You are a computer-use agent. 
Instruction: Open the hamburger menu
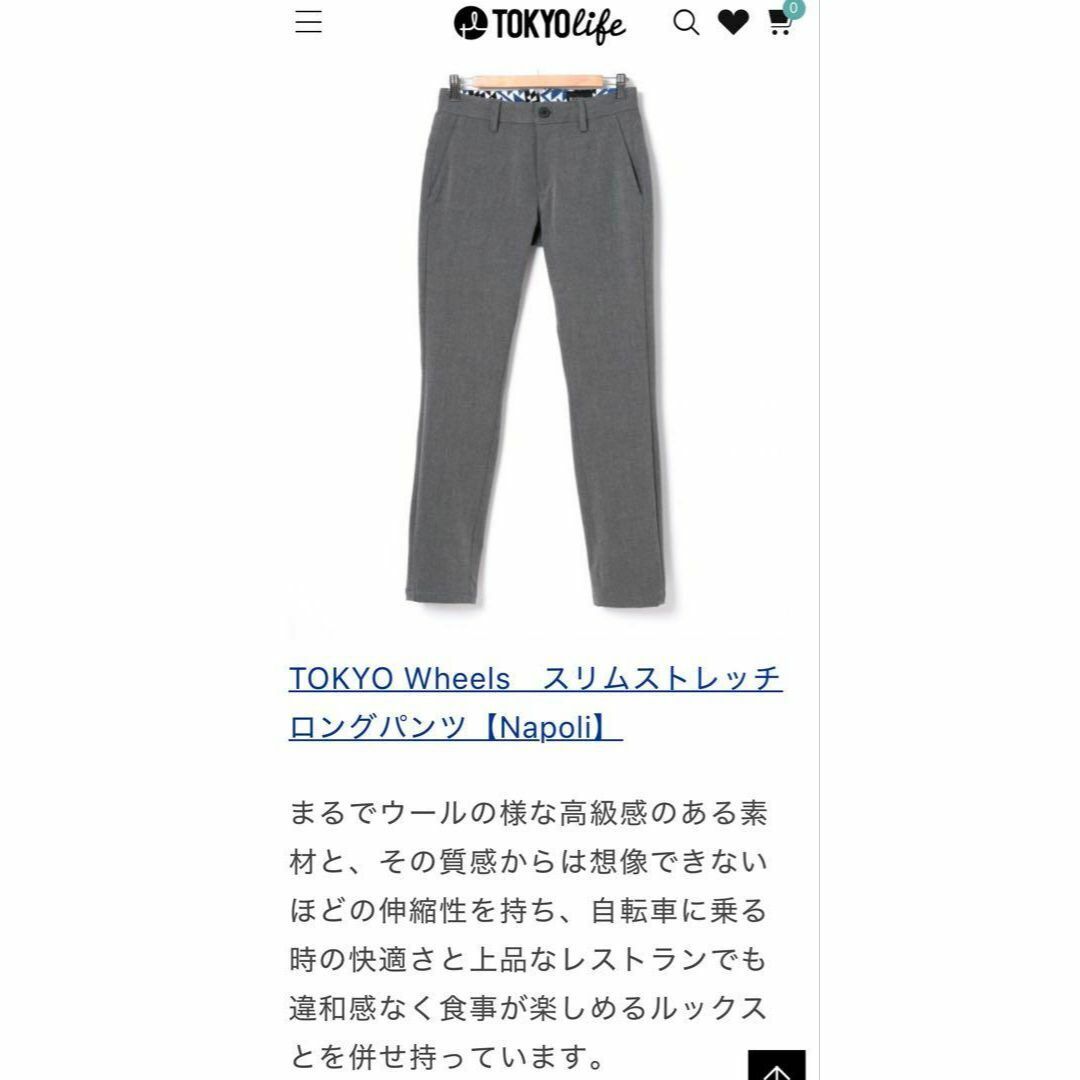pyautogui.click(x=309, y=22)
